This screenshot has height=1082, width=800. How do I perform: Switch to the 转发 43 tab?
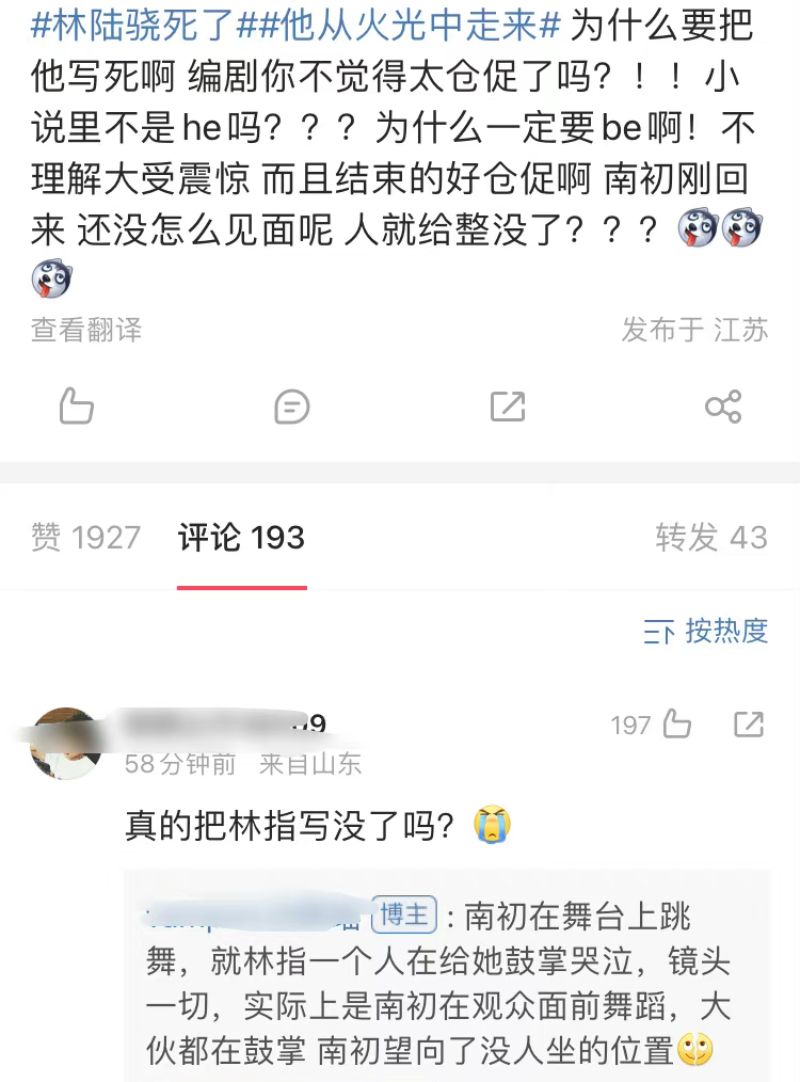(711, 538)
